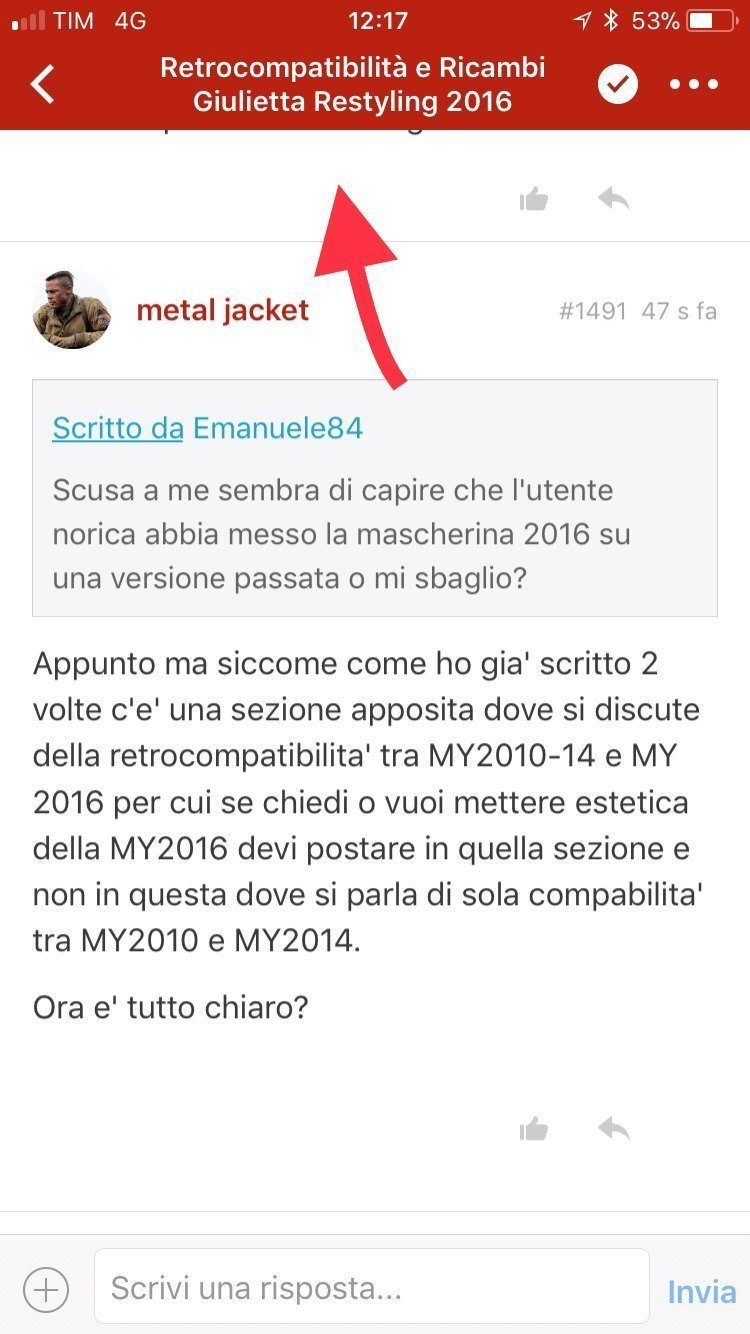
Task: Reply to the post above metal jacket's
Action: [x=613, y=199]
